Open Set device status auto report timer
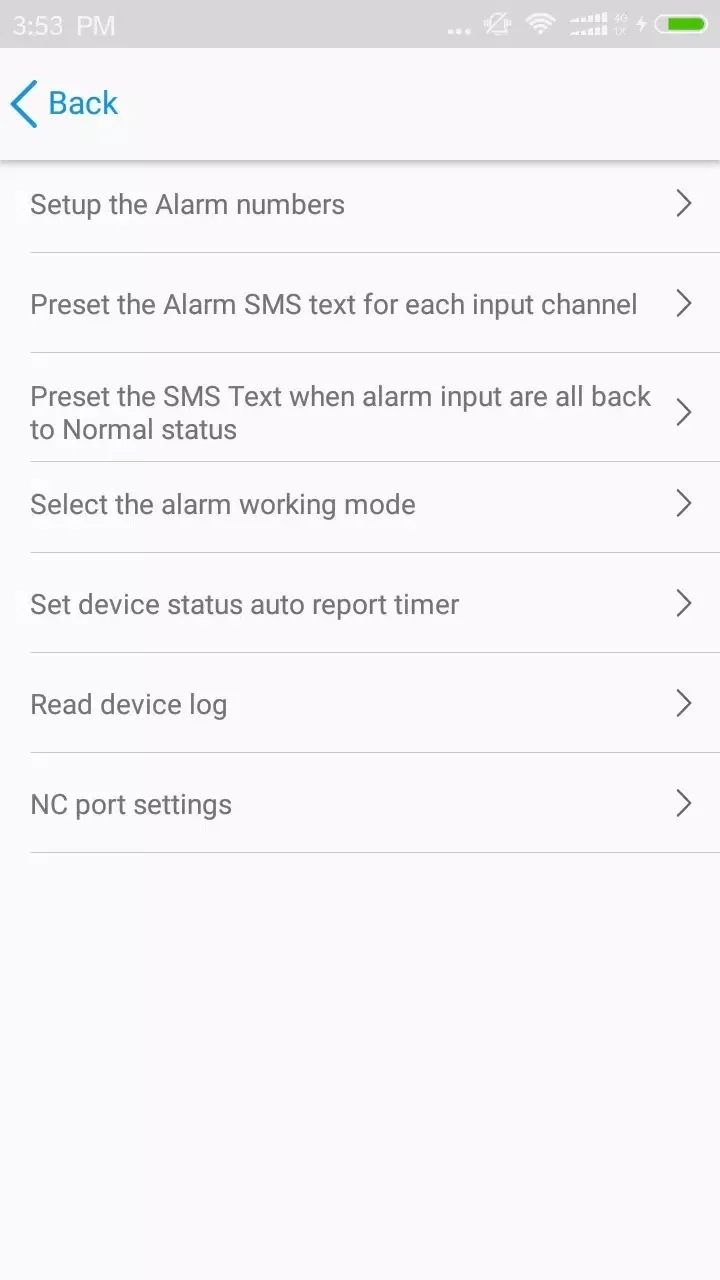720x1280 pixels. pyautogui.click(x=360, y=603)
